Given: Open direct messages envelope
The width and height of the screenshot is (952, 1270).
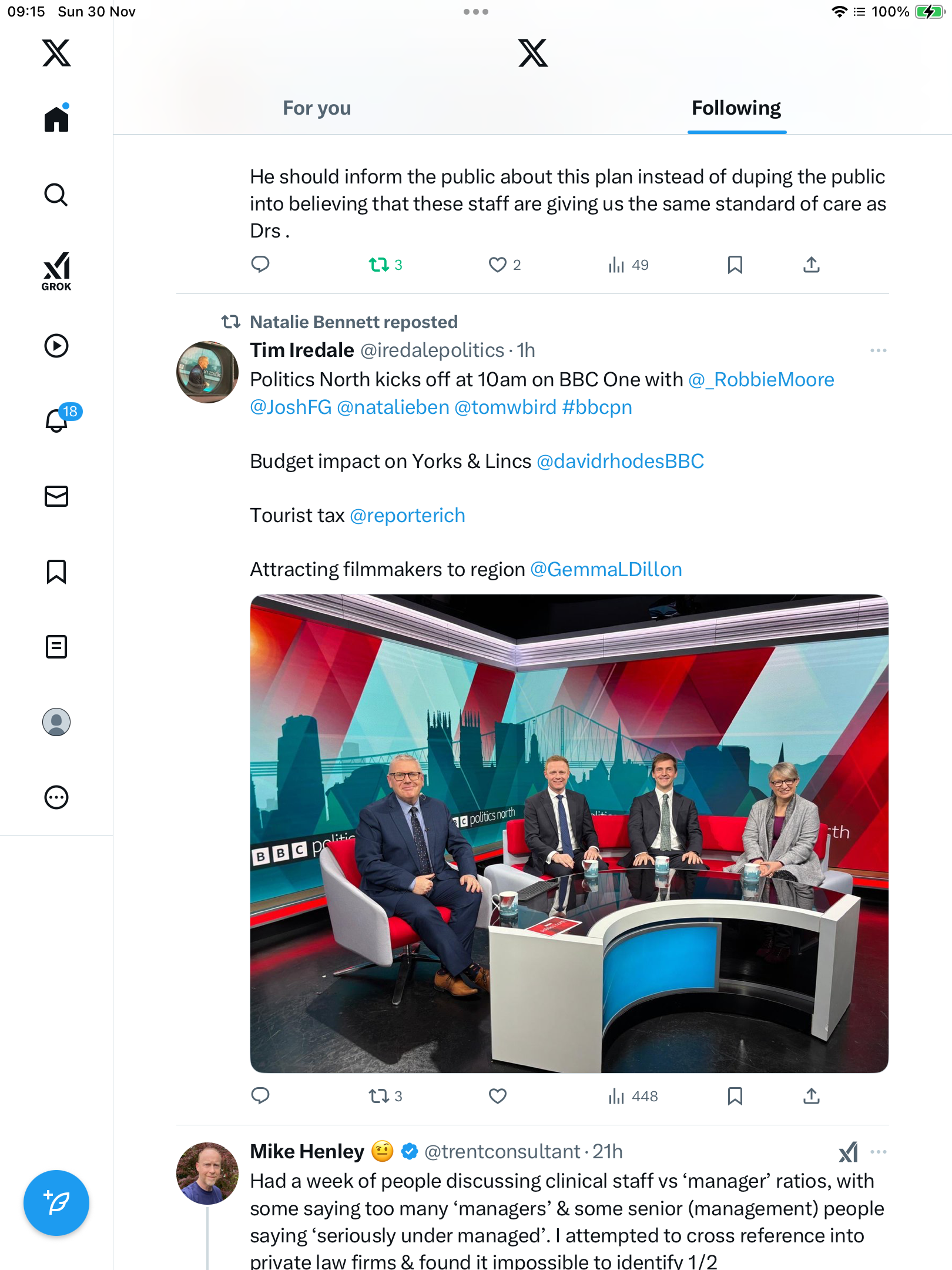Looking at the screenshot, I should tap(56, 496).
